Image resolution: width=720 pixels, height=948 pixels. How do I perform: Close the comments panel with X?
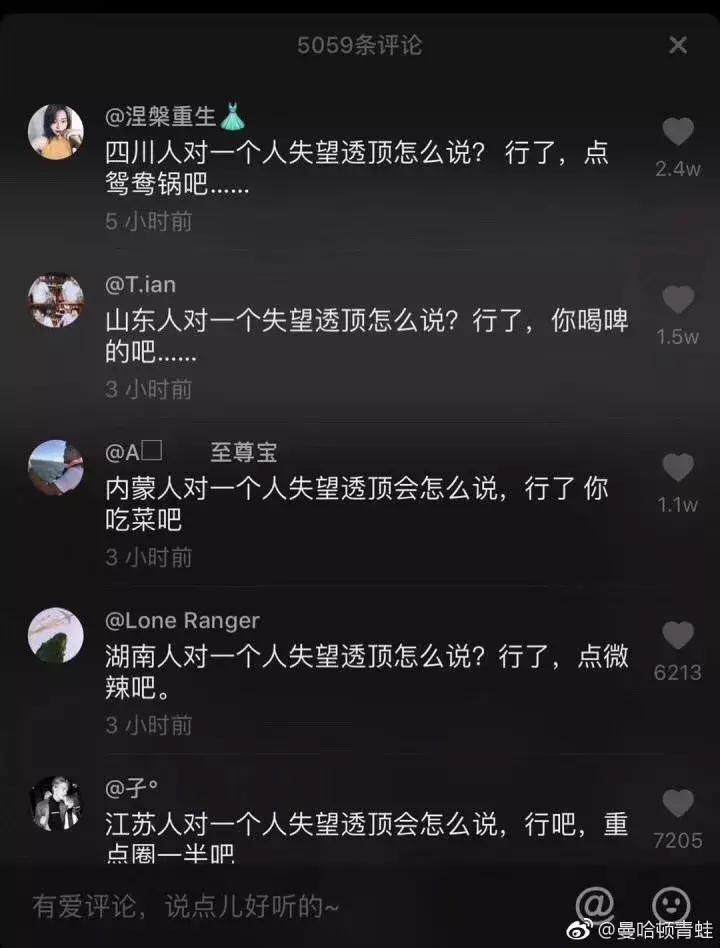(x=678, y=45)
